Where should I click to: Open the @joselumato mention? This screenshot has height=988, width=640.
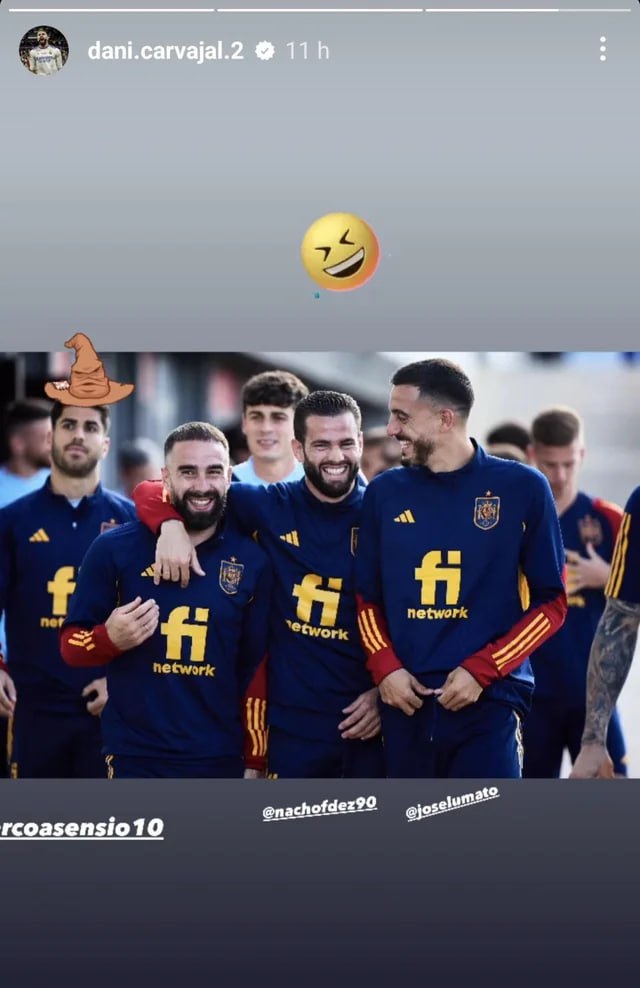[x=452, y=802]
